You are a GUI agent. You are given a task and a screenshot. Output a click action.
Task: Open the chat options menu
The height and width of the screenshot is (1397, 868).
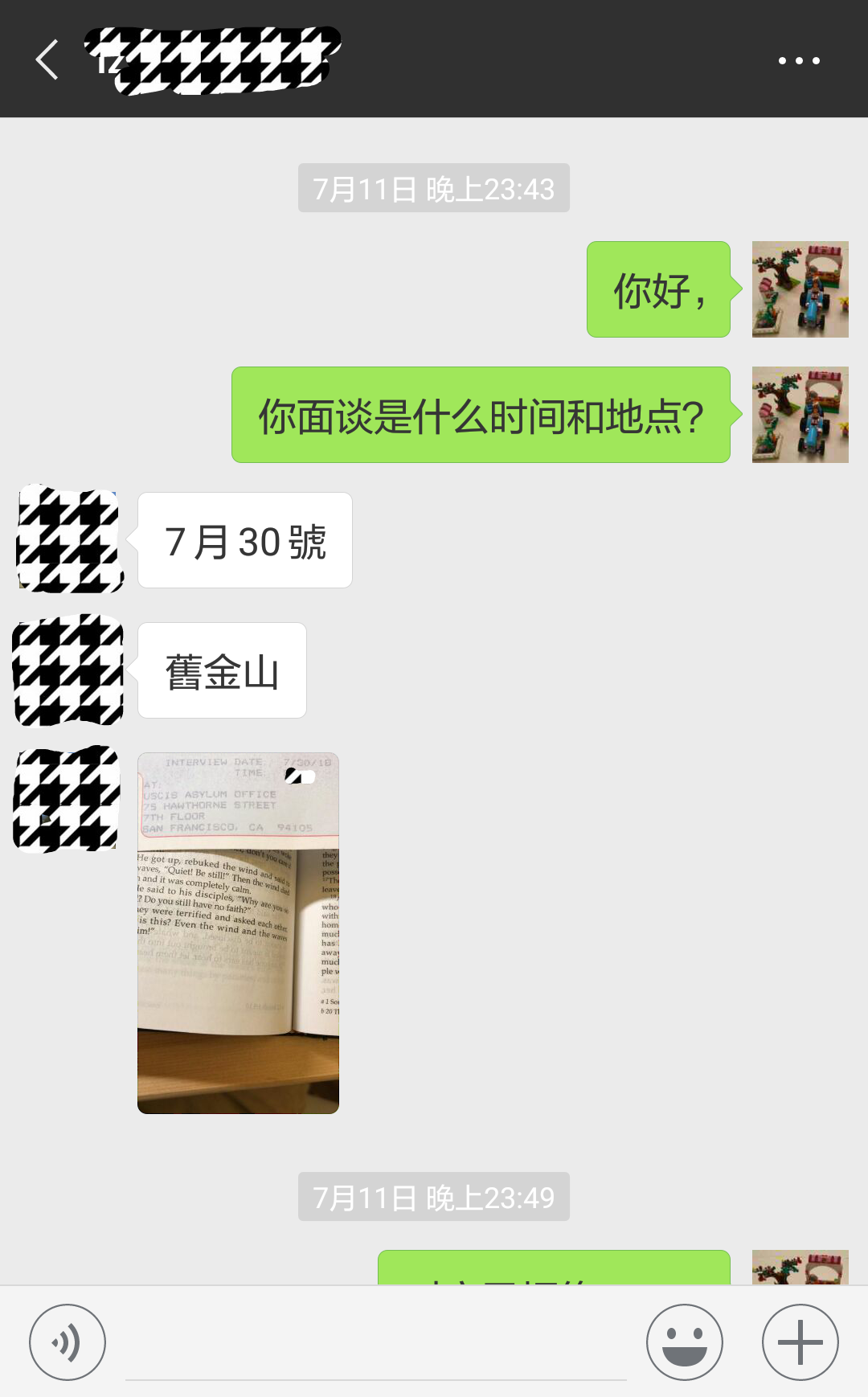coord(799,60)
